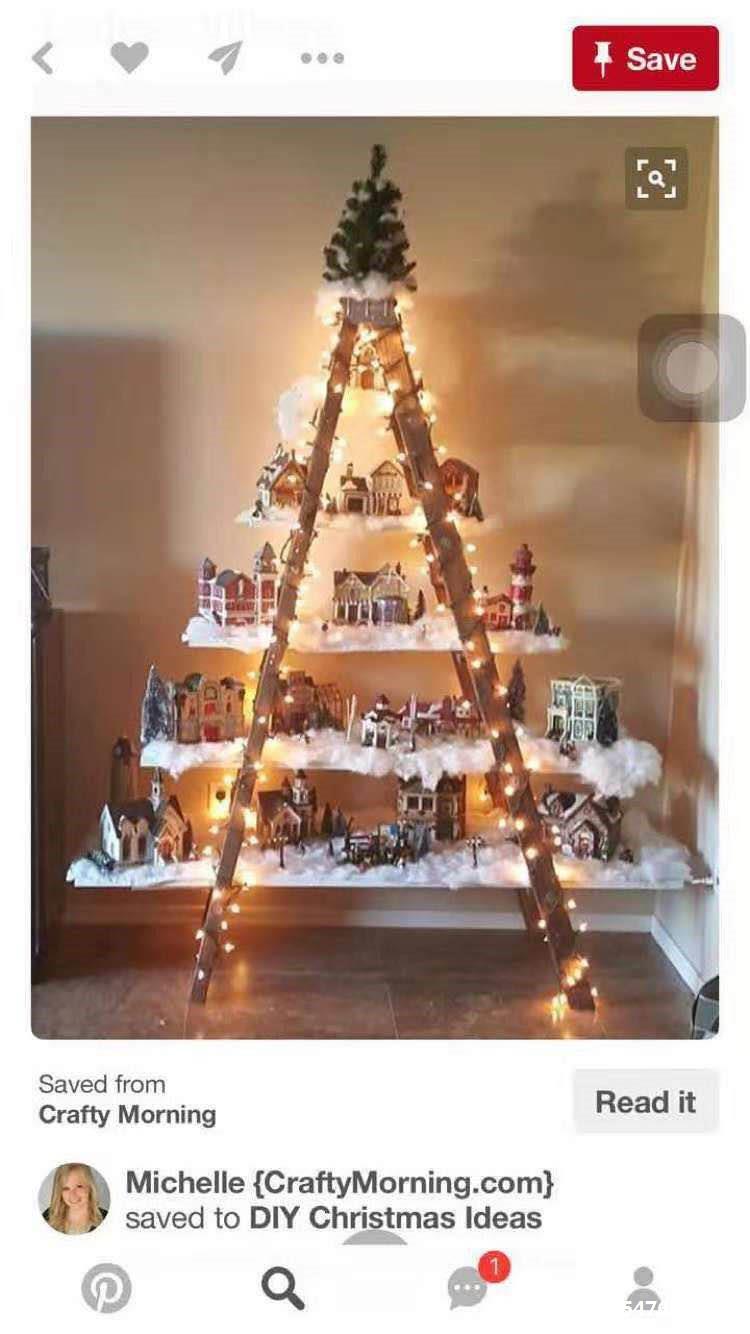Tap the floating AssistiveTouch button
The width and height of the screenshot is (750, 1334).
point(692,367)
